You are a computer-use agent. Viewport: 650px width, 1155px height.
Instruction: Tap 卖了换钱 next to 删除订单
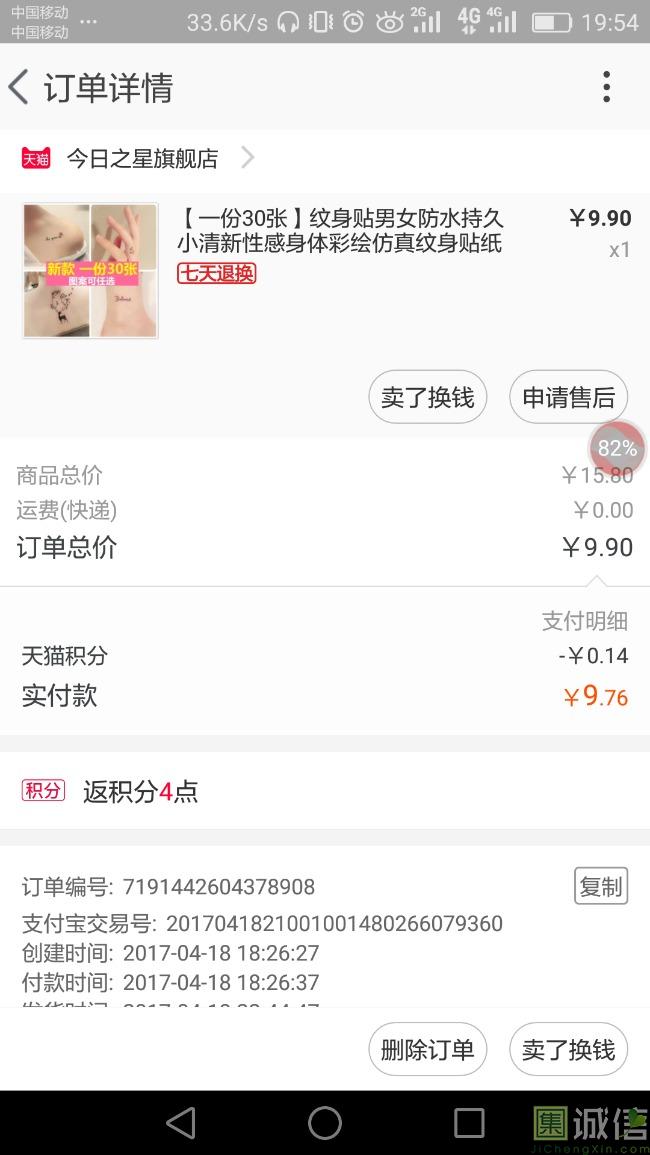pyautogui.click(x=568, y=1050)
